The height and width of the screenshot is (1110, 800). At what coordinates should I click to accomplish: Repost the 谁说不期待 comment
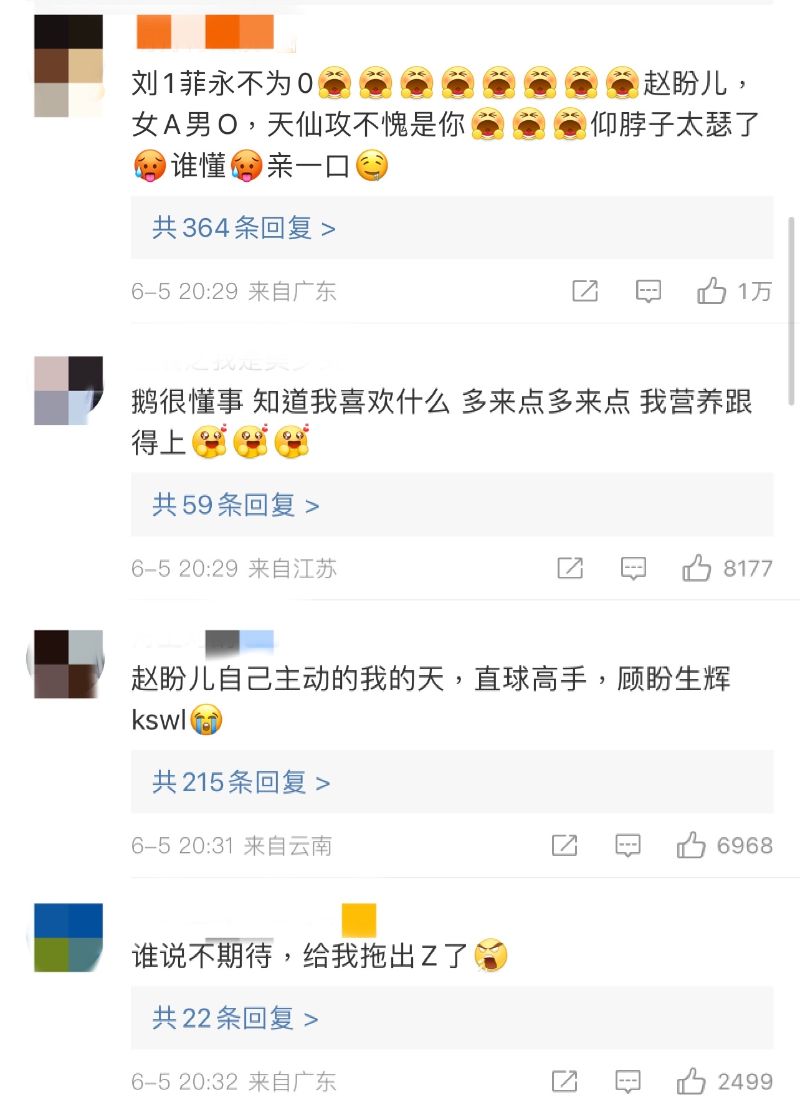[565, 1081]
